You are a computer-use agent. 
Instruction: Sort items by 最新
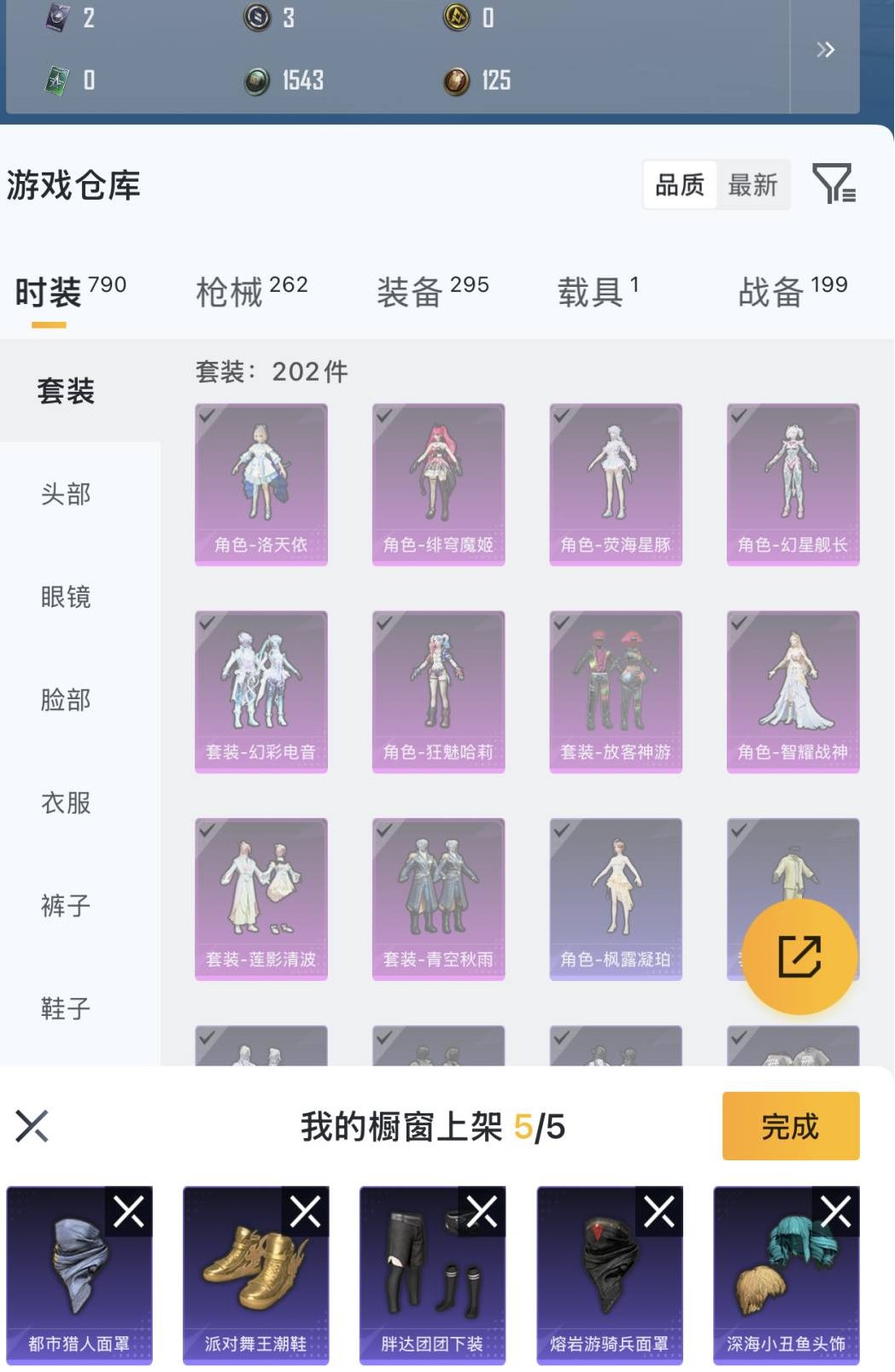click(755, 184)
